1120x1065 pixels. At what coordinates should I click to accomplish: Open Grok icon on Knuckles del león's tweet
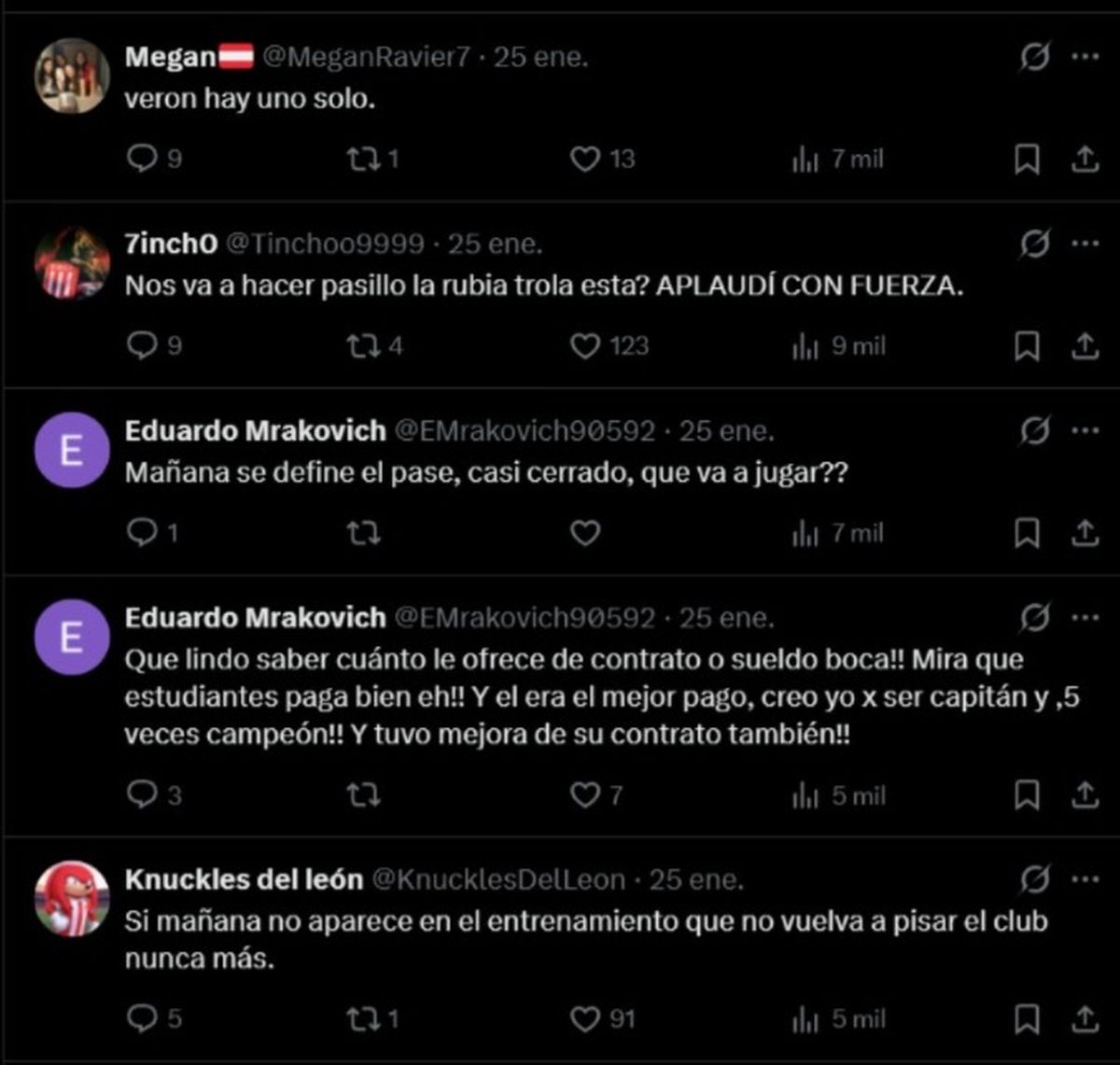pyautogui.click(x=1034, y=879)
